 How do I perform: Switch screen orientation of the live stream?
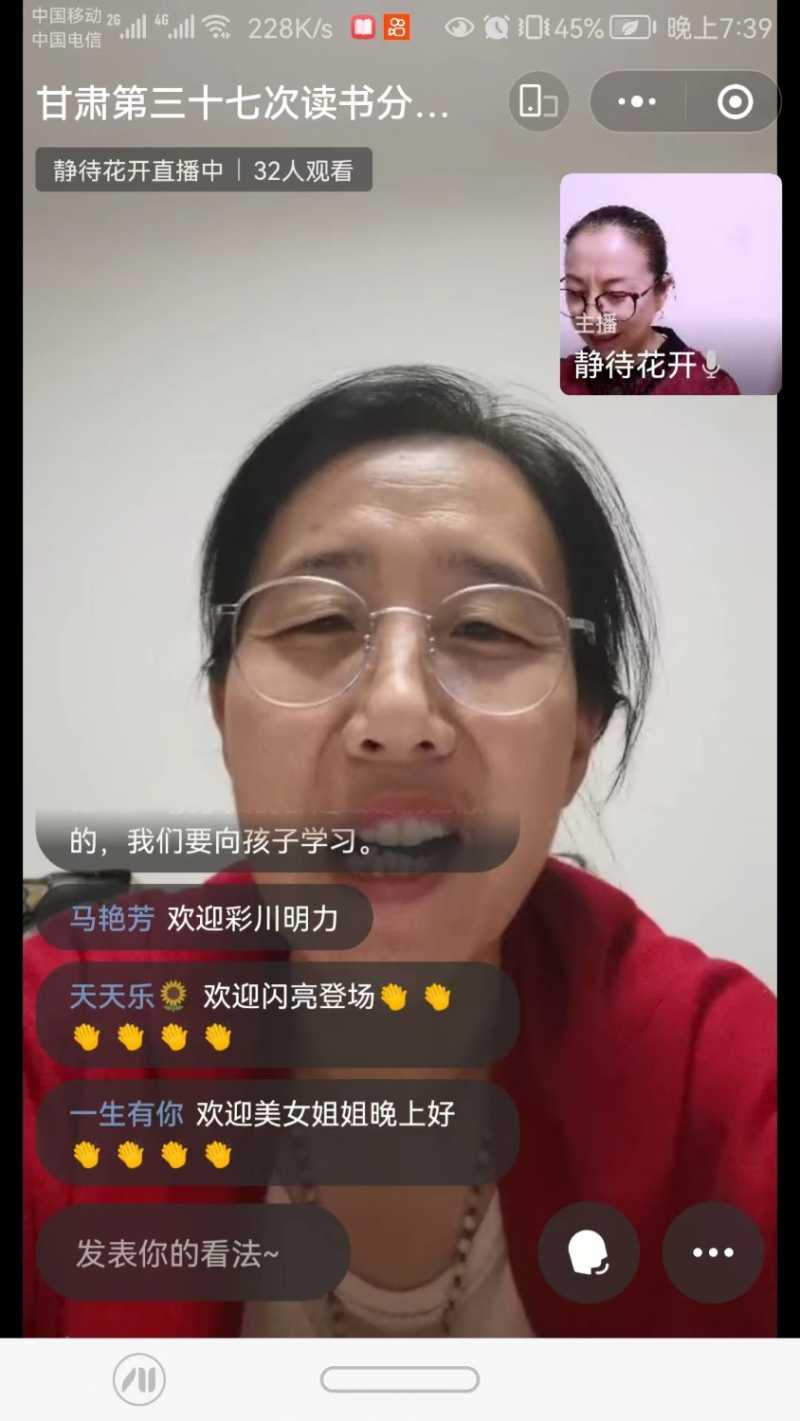[x=538, y=101]
